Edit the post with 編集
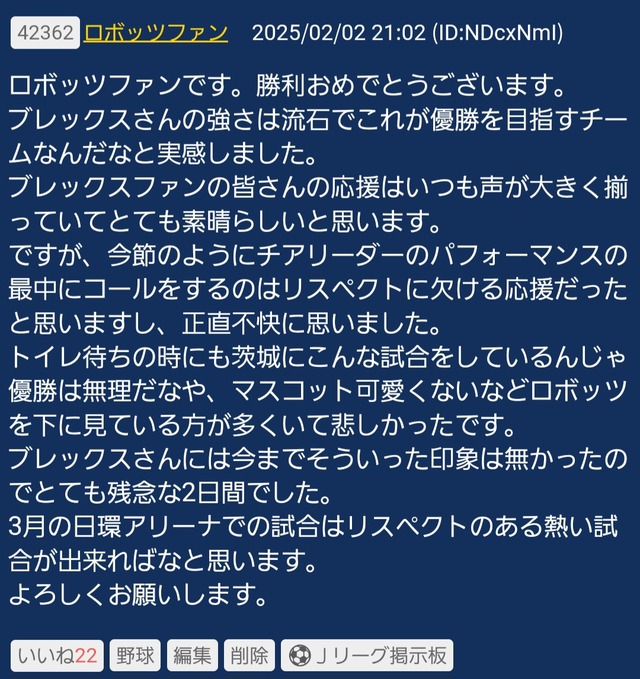Viewport: 640px width, 679px height. tap(192, 656)
